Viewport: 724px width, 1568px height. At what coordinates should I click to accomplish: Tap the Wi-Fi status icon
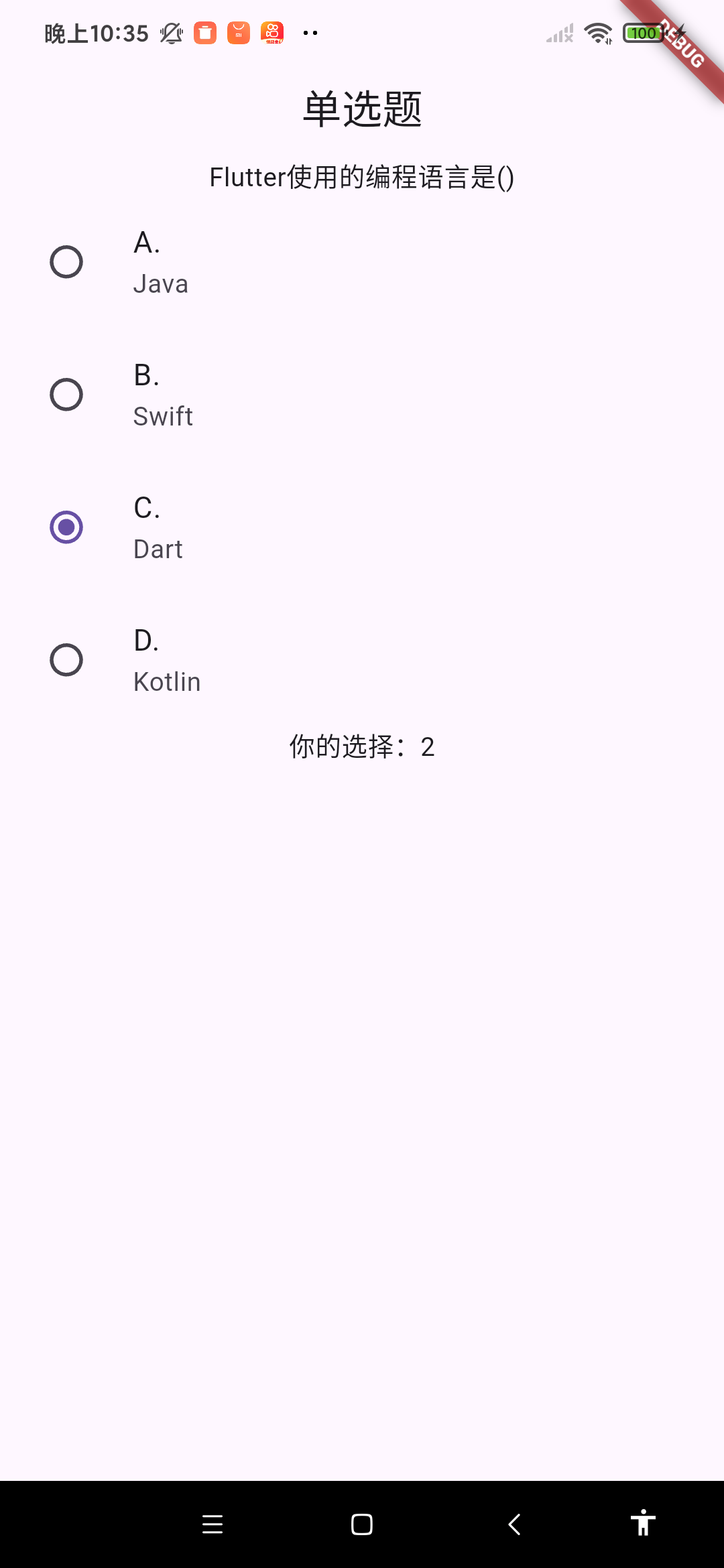[598, 33]
